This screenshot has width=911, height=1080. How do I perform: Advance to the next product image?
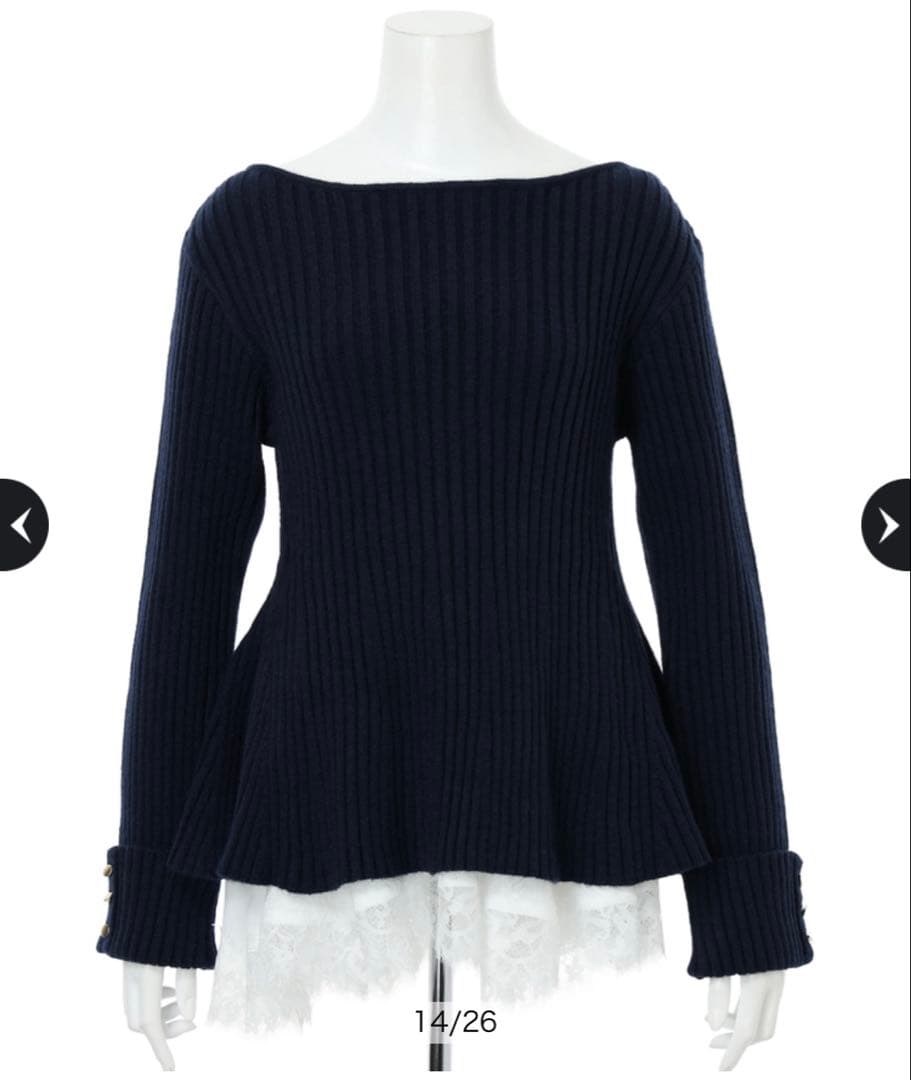[888, 525]
